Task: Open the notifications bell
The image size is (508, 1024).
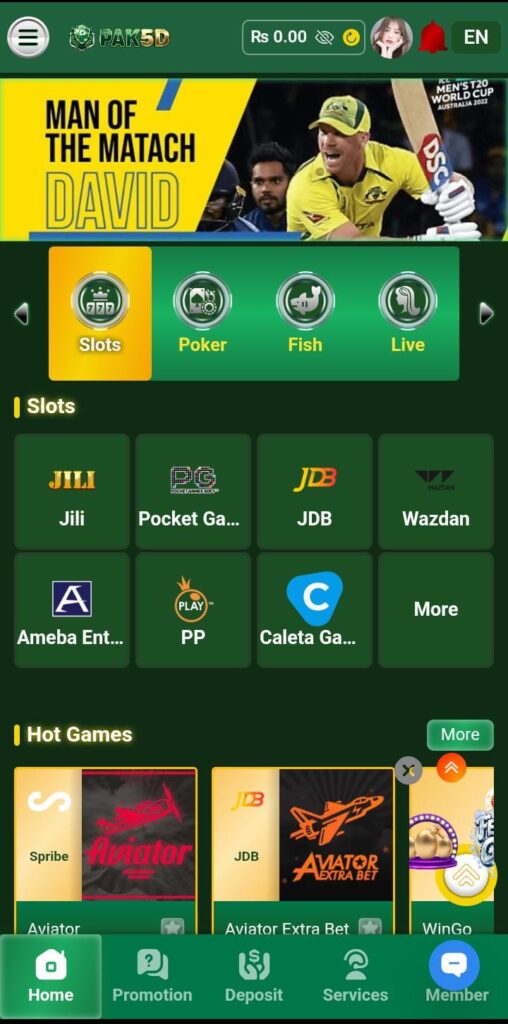Action: pyautogui.click(x=432, y=37)
